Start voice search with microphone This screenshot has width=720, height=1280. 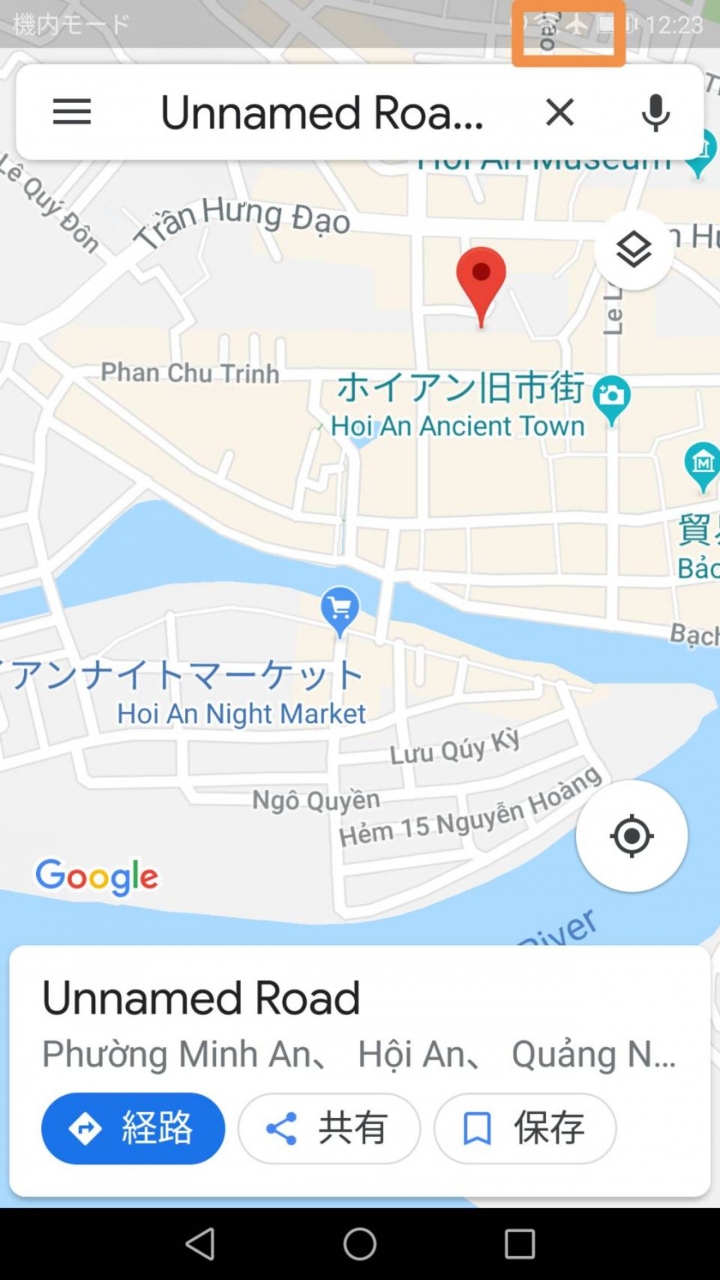coord(655,113)
